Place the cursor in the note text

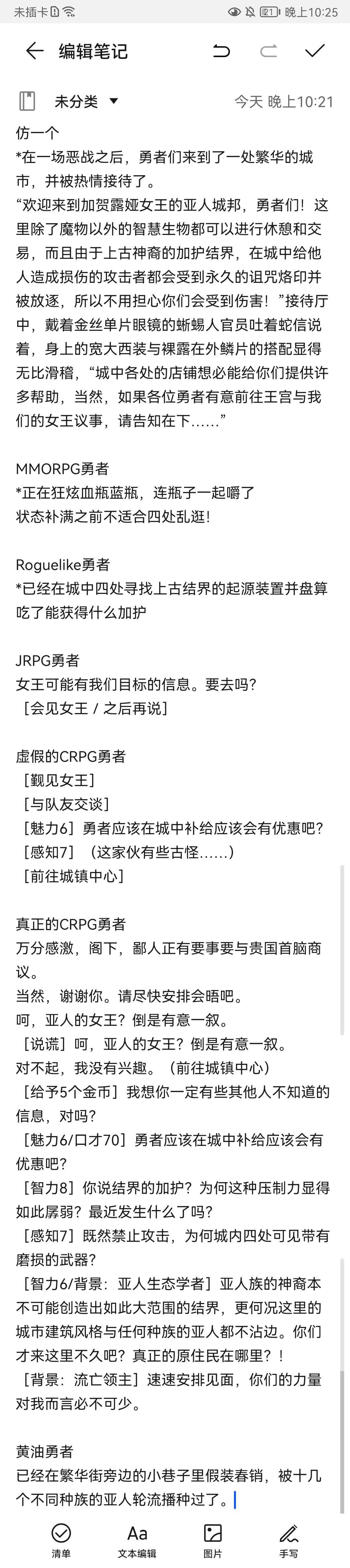tap(175, 816)
